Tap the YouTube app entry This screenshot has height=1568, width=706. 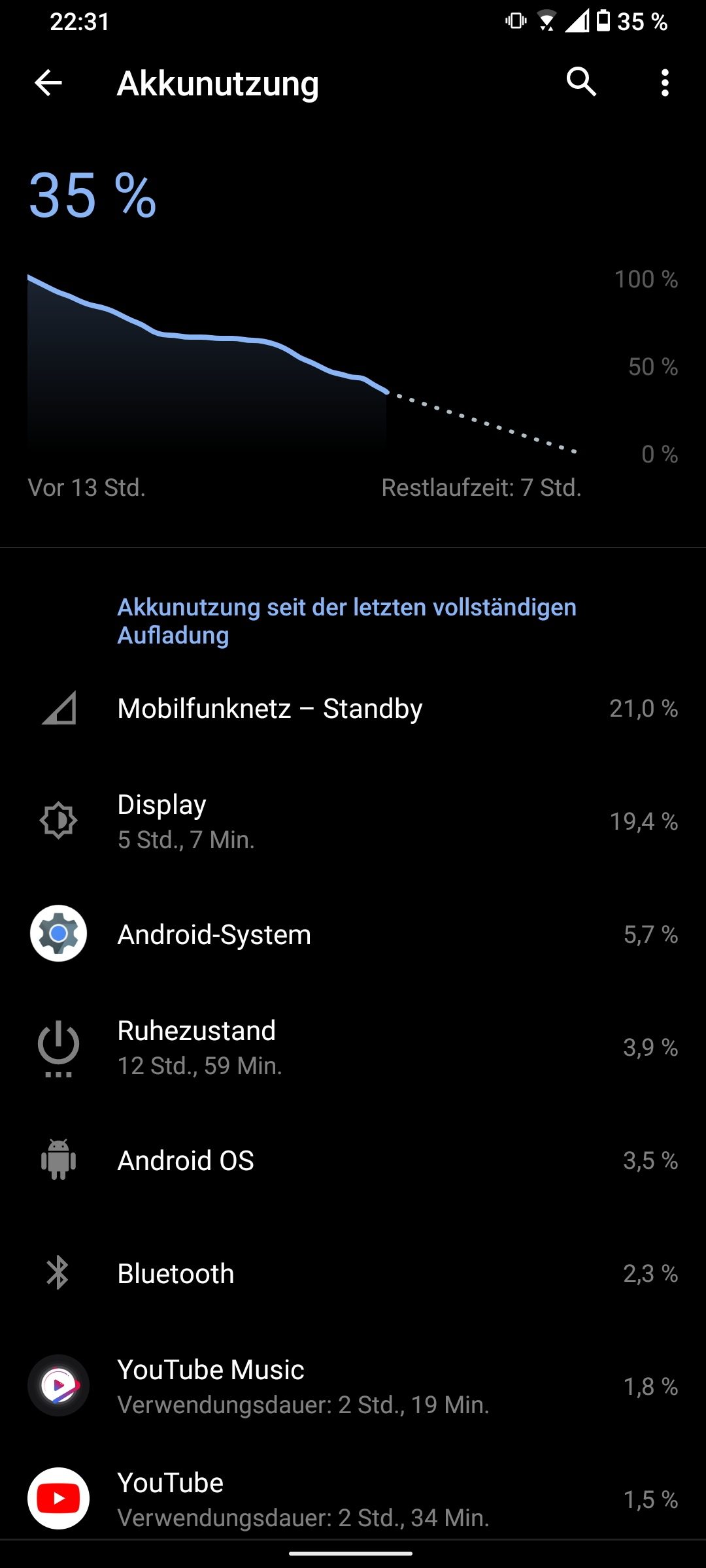point(353,1499)
